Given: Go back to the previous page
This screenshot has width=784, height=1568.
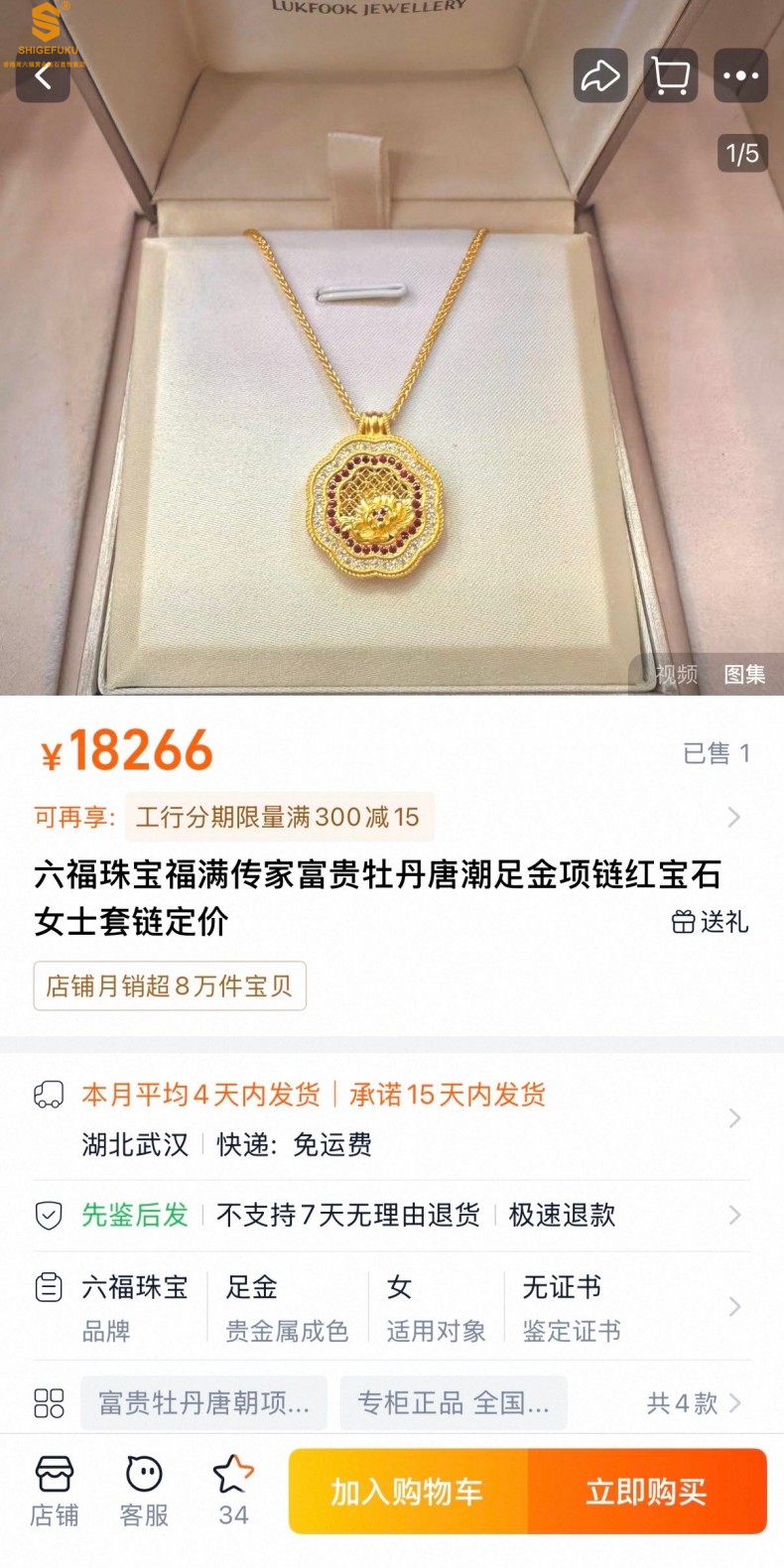Looking at the screenshot, I should (43, 77).
